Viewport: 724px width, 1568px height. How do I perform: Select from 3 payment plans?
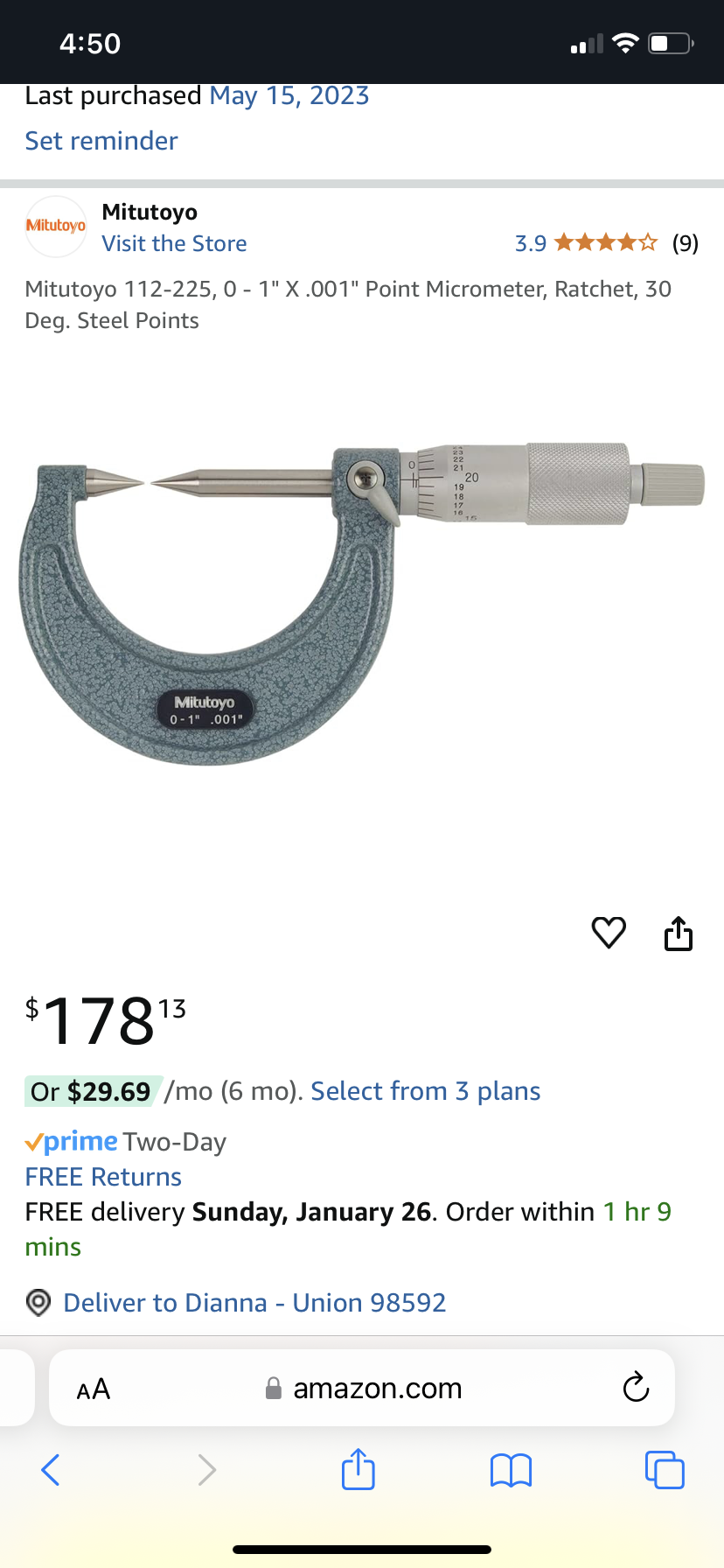[426, 1091]
